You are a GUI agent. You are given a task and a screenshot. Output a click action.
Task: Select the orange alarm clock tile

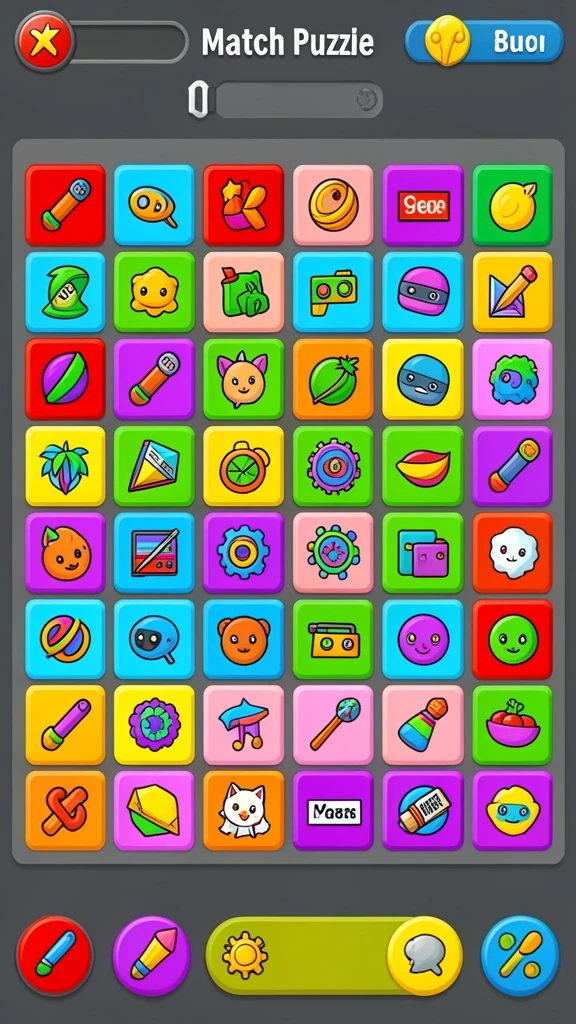(x=244, y=466)
